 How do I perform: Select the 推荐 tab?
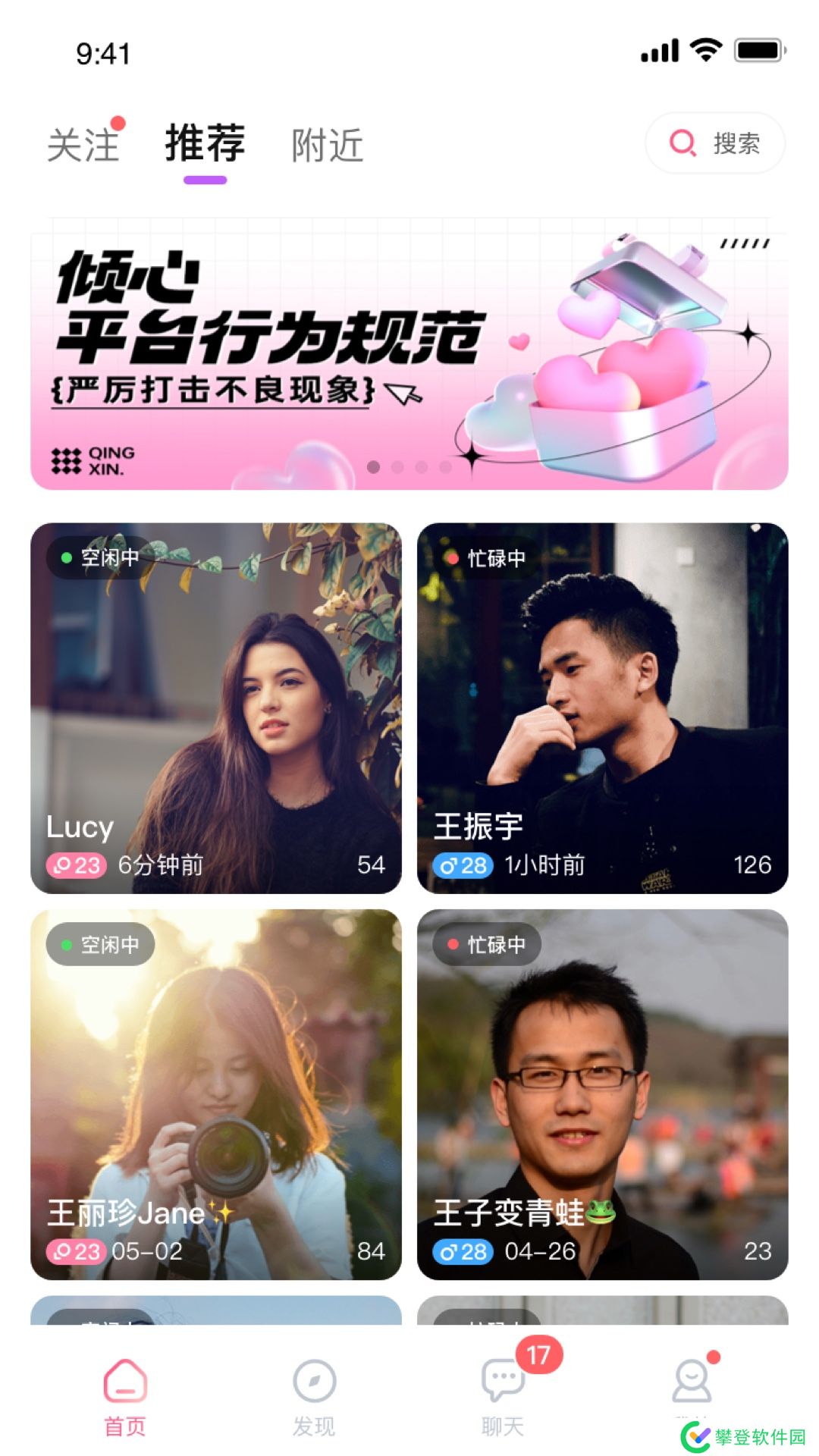205,145
